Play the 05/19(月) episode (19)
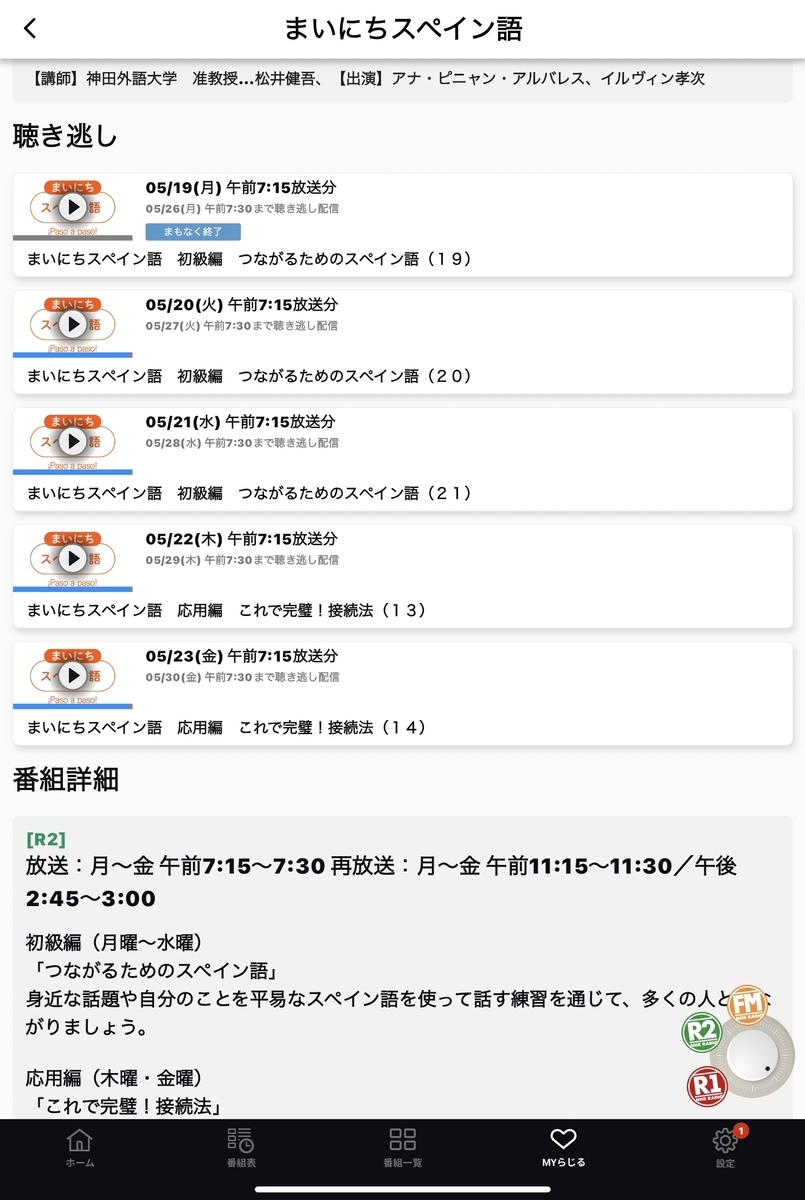The image size is (805, 1200). 72,207
